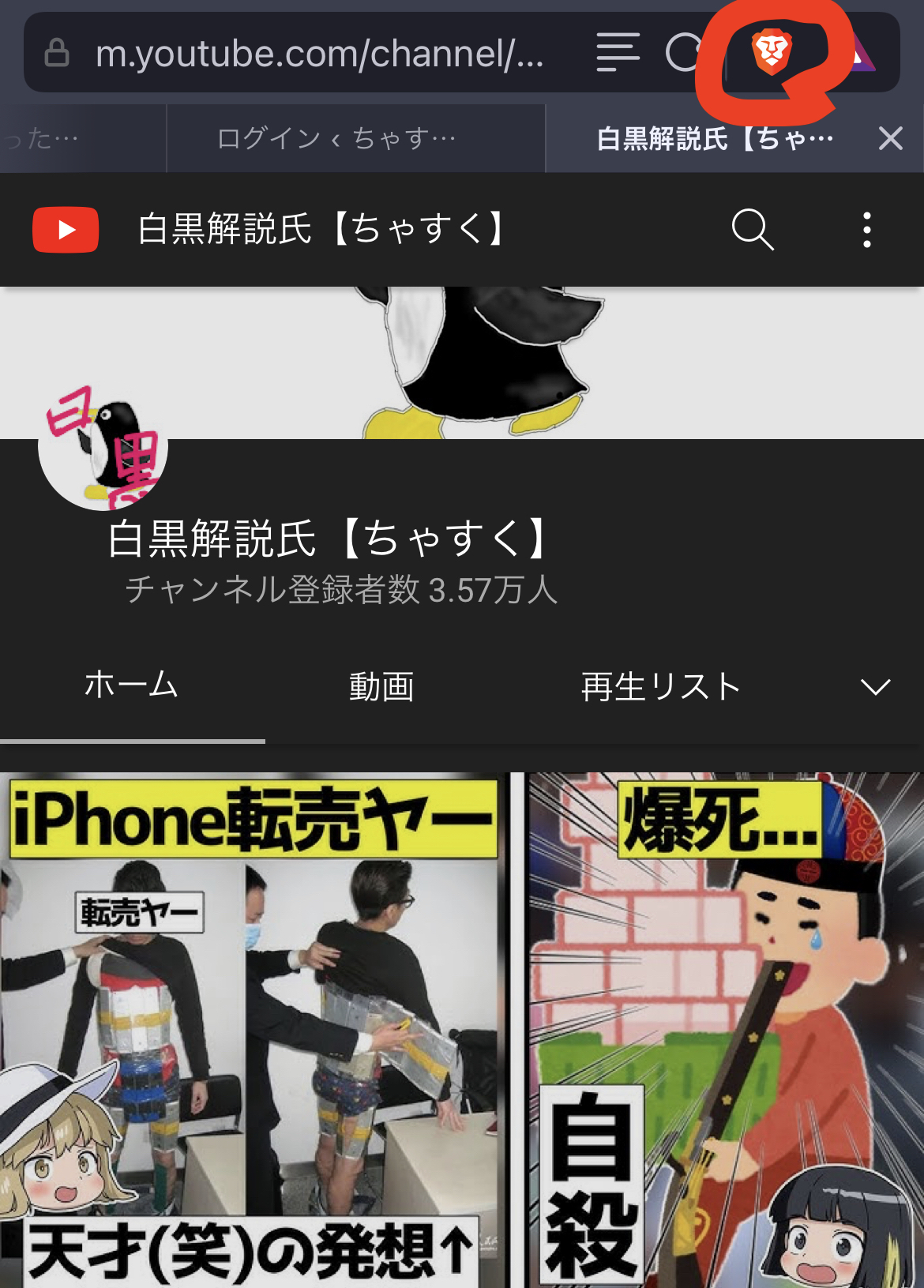Open YouTube three-dot overflow menu

point(866,230)
